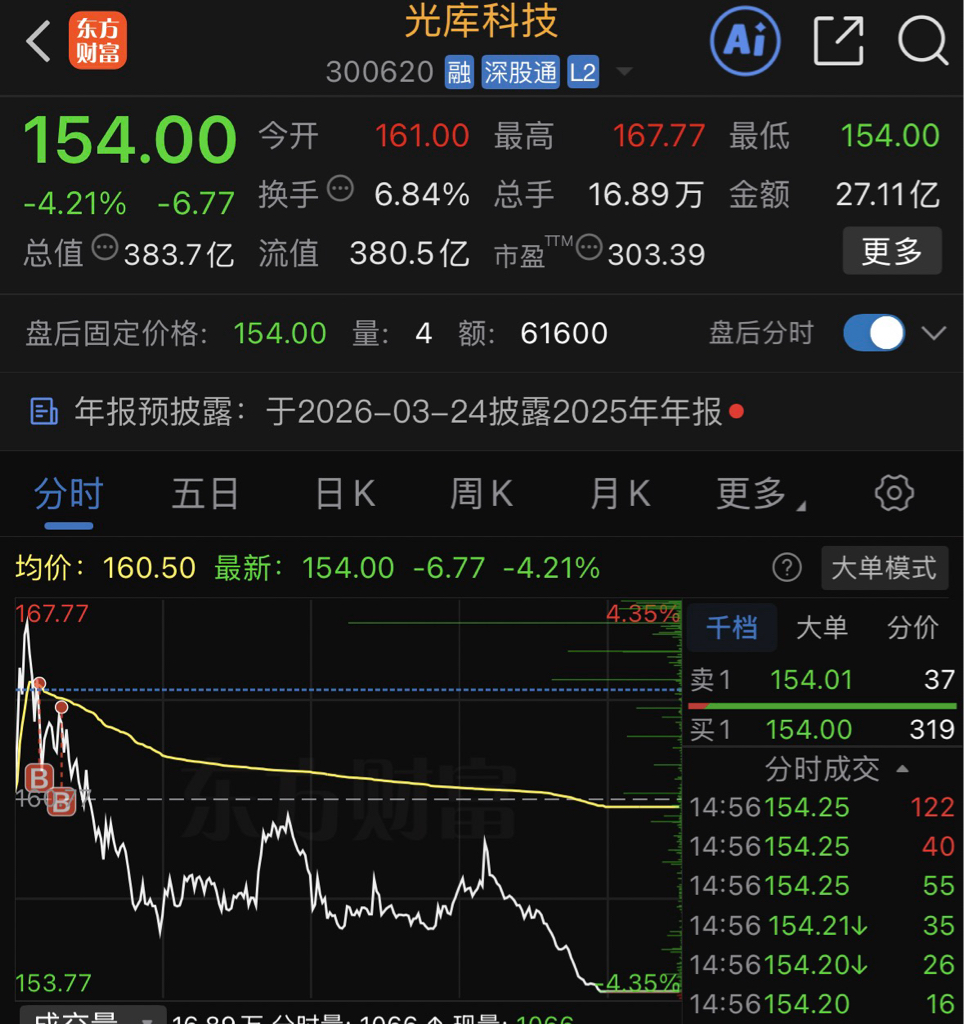
Task: Expand the dropdown arrow beside L2
Action: click(624, 71)
